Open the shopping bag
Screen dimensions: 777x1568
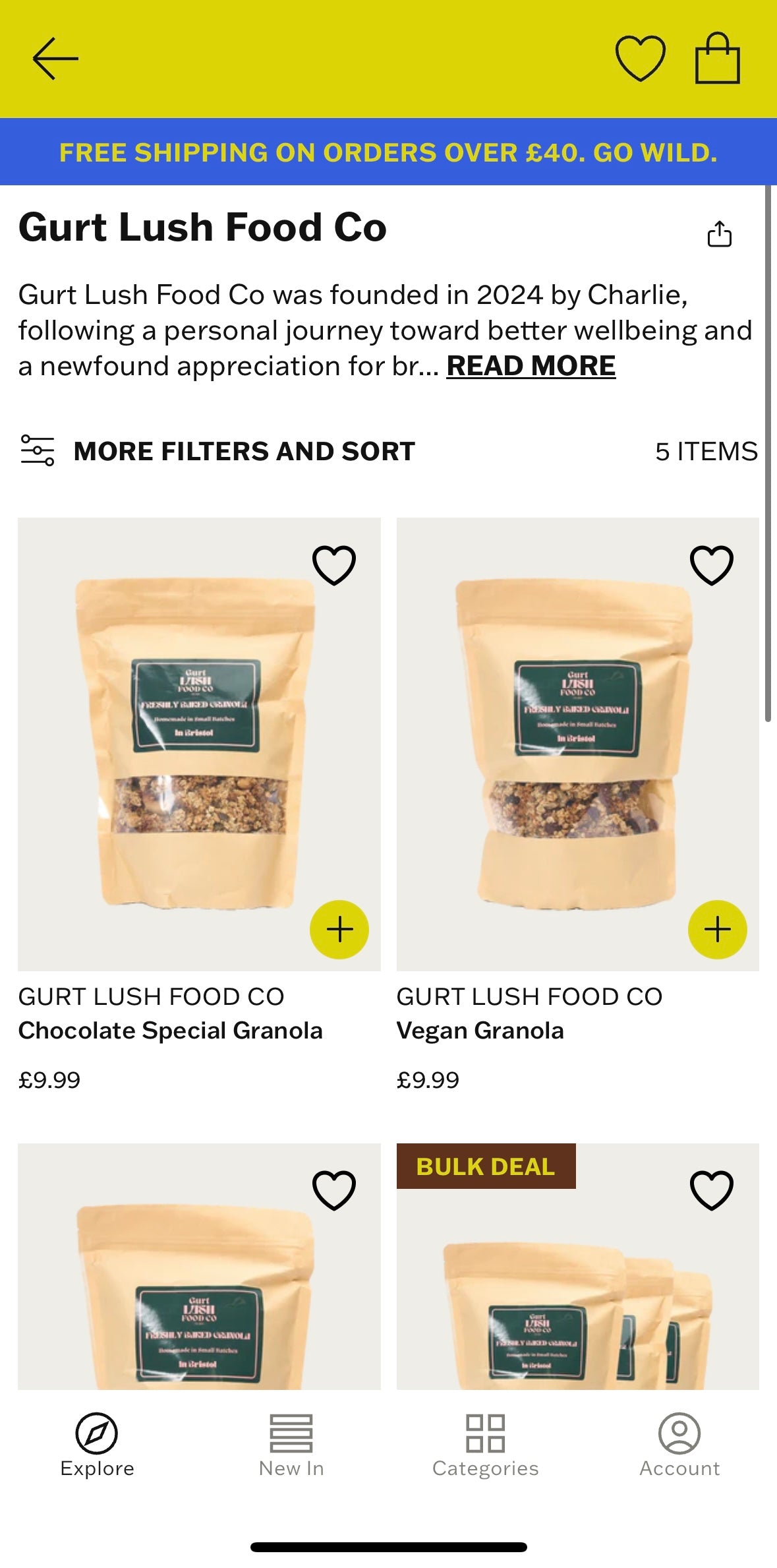point(718,59)
